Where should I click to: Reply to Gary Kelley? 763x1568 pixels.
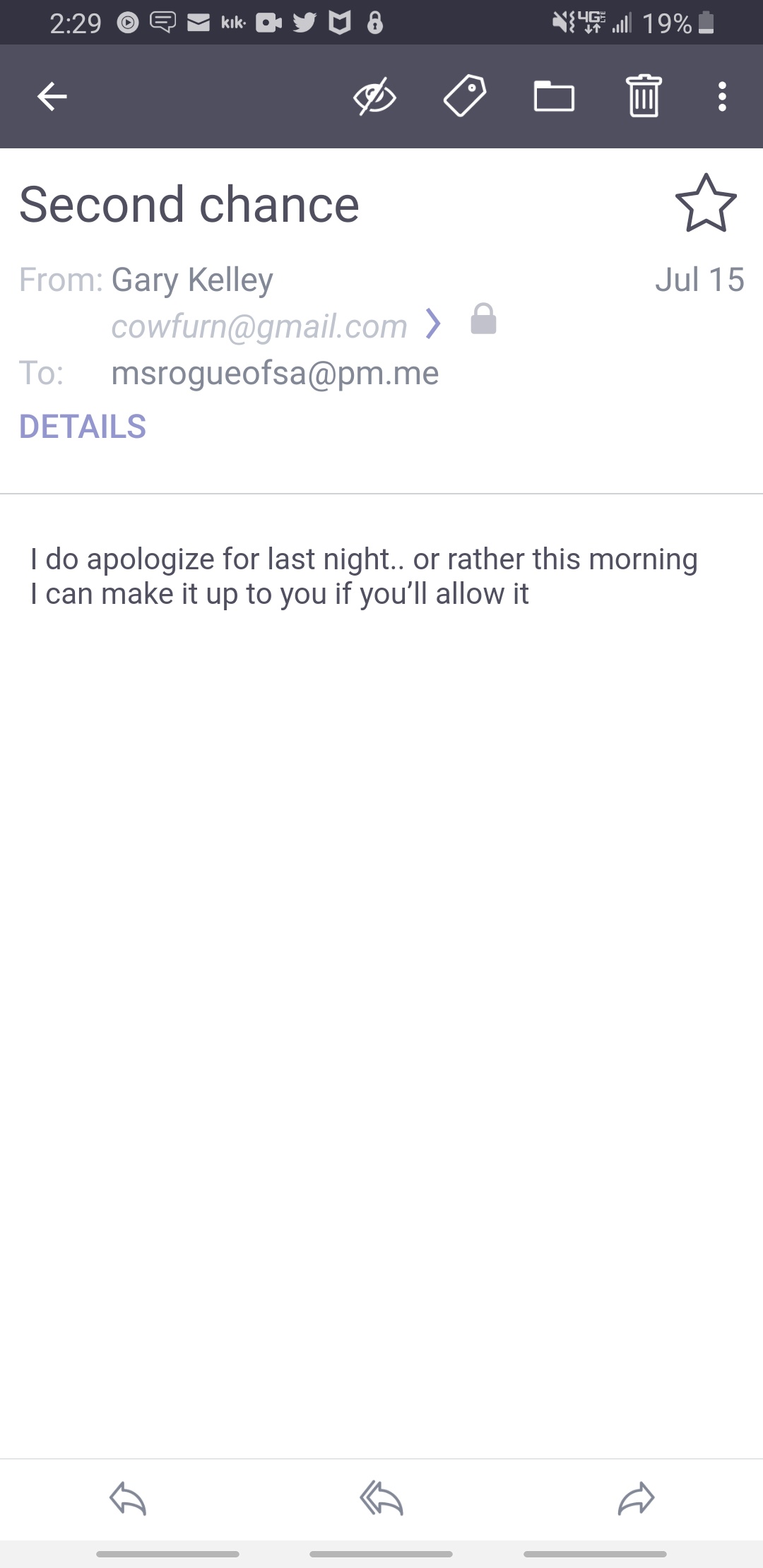click(128, 1499)
